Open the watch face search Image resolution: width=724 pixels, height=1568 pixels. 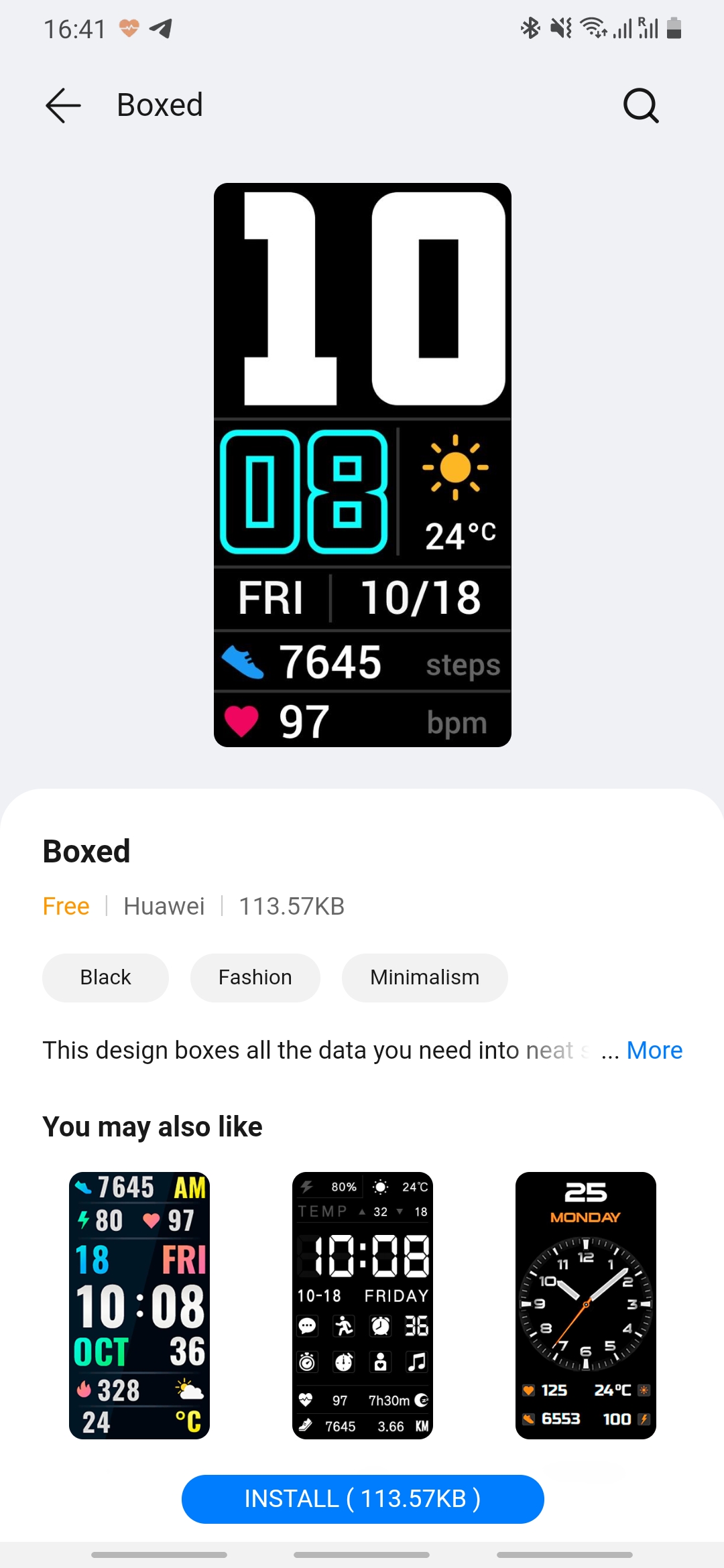641,105
